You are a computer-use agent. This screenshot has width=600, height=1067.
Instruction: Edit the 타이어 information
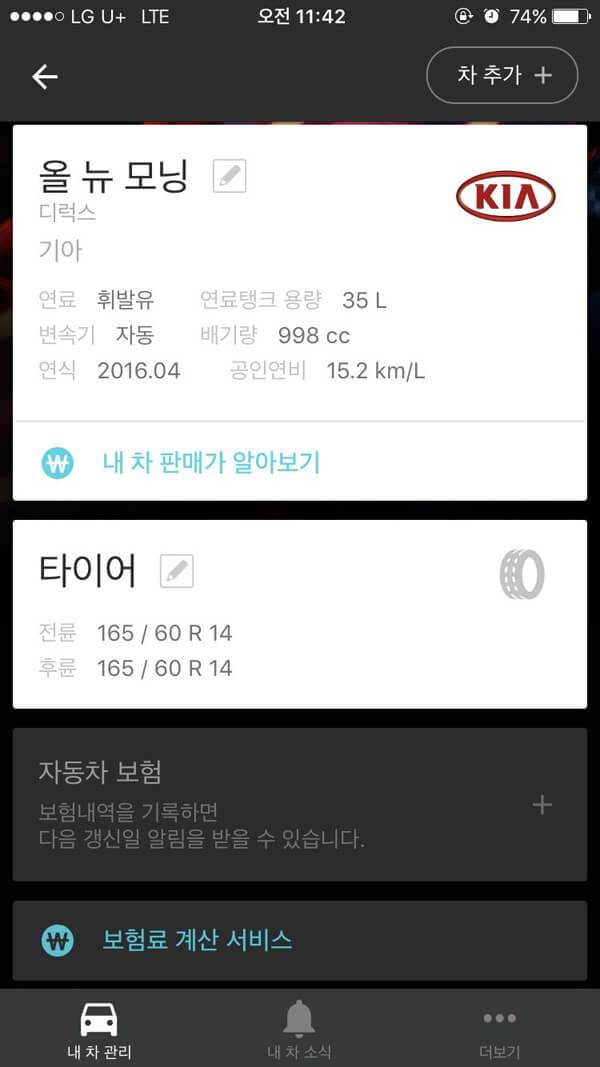[x=177, y=571]
